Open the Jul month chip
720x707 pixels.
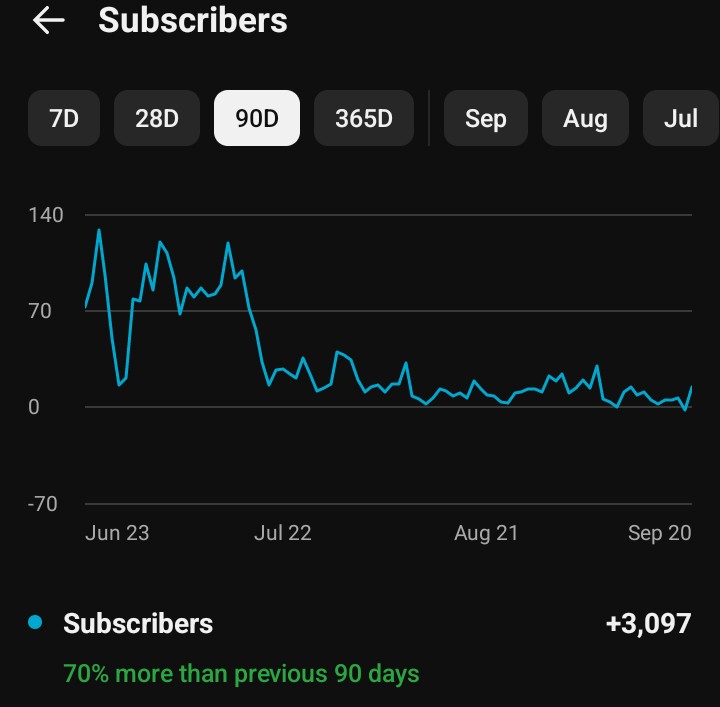click(681, 118)
